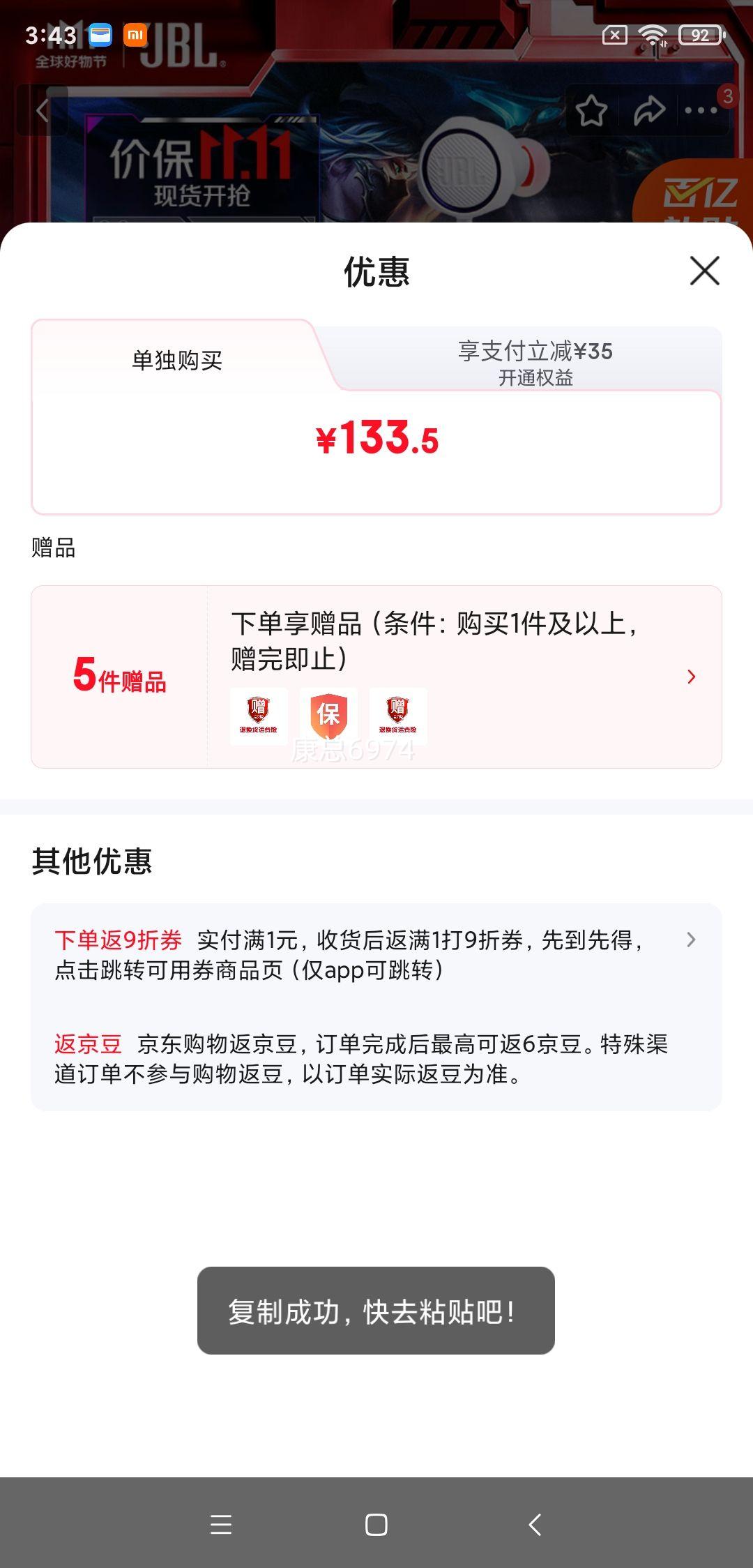Favorite the product via the star icon
Screen dimensions: 753x1568
[x=591, y=110]
